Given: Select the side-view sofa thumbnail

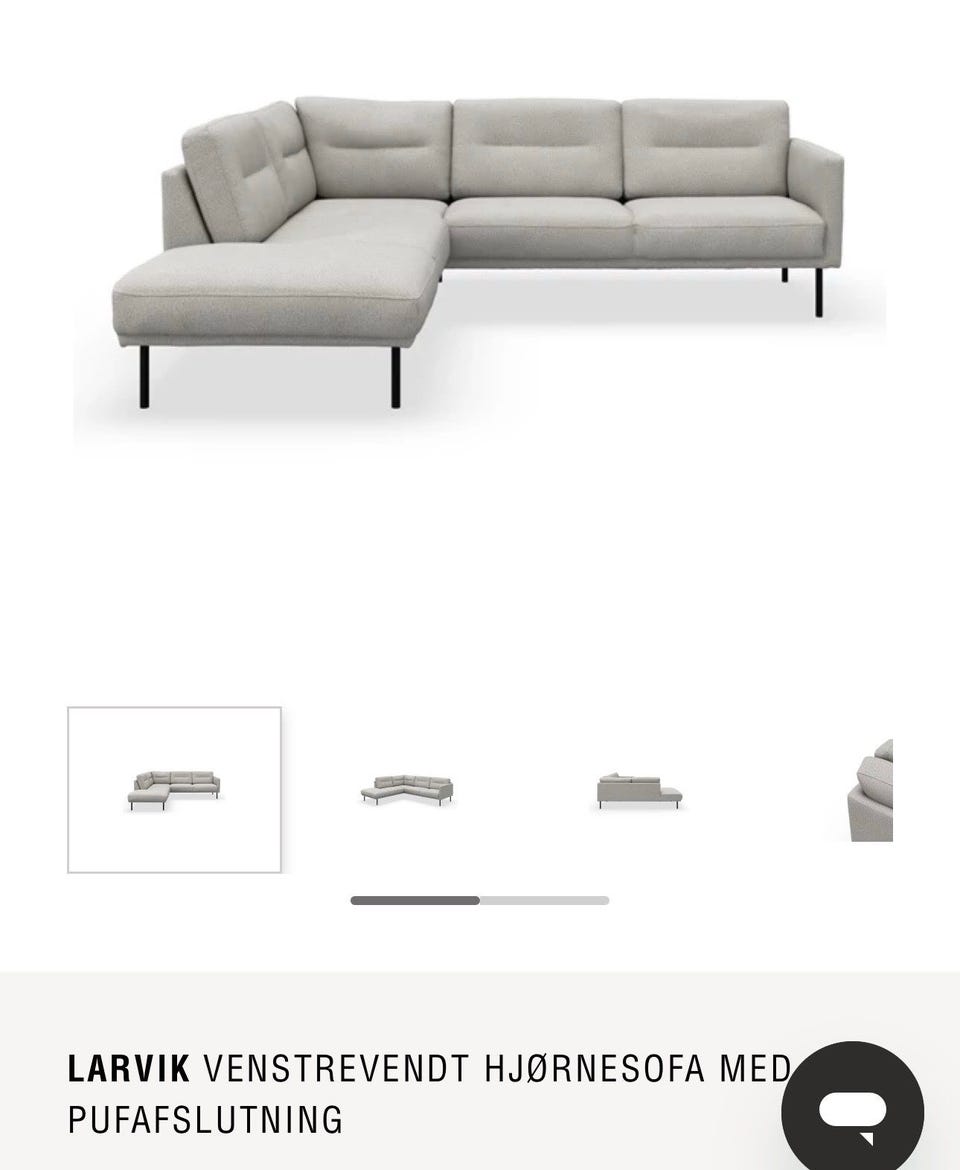Looking at the screenshot, I should [x=637, y=789].
